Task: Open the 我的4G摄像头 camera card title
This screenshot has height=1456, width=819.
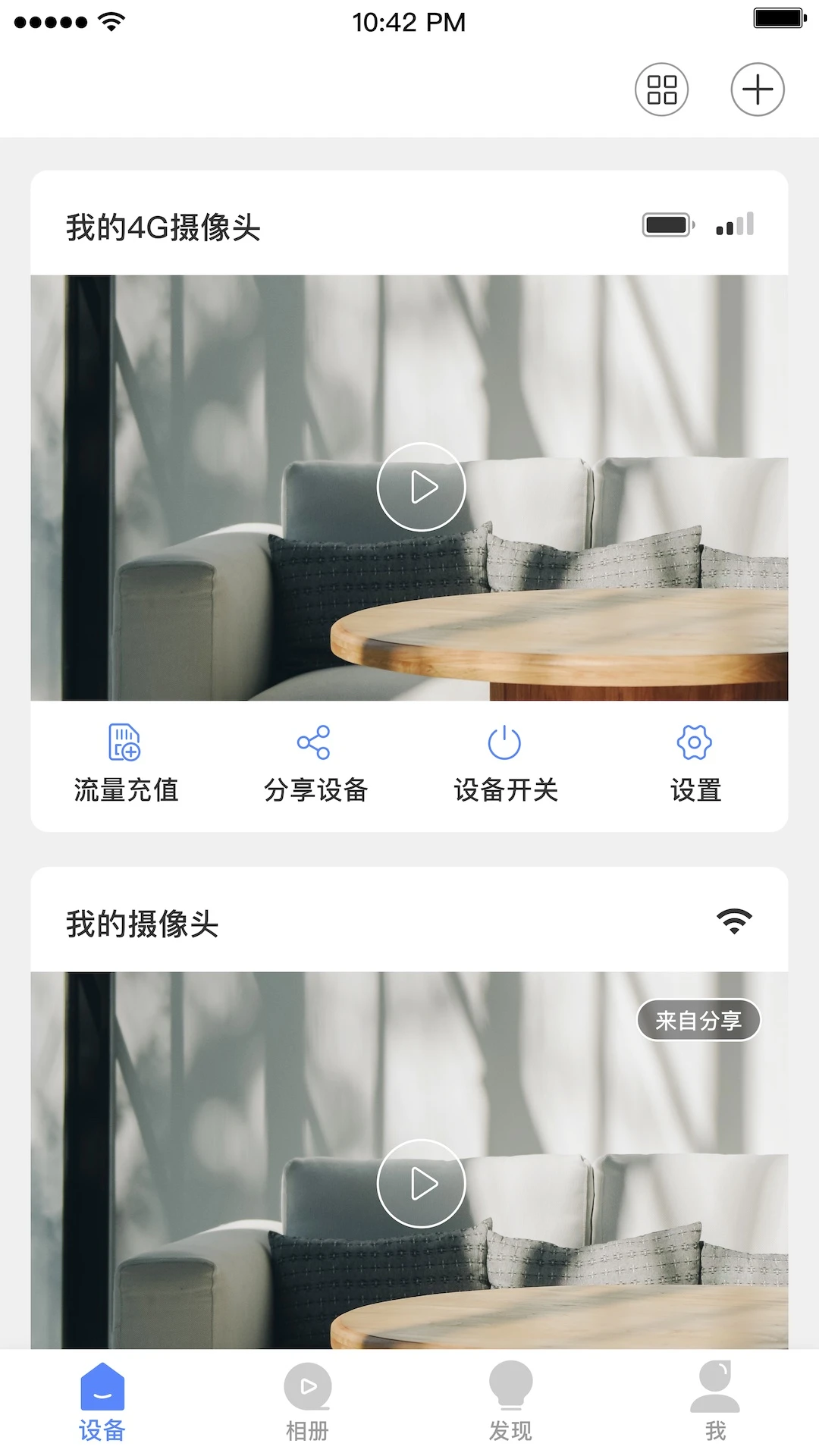Action: point(161,227)
